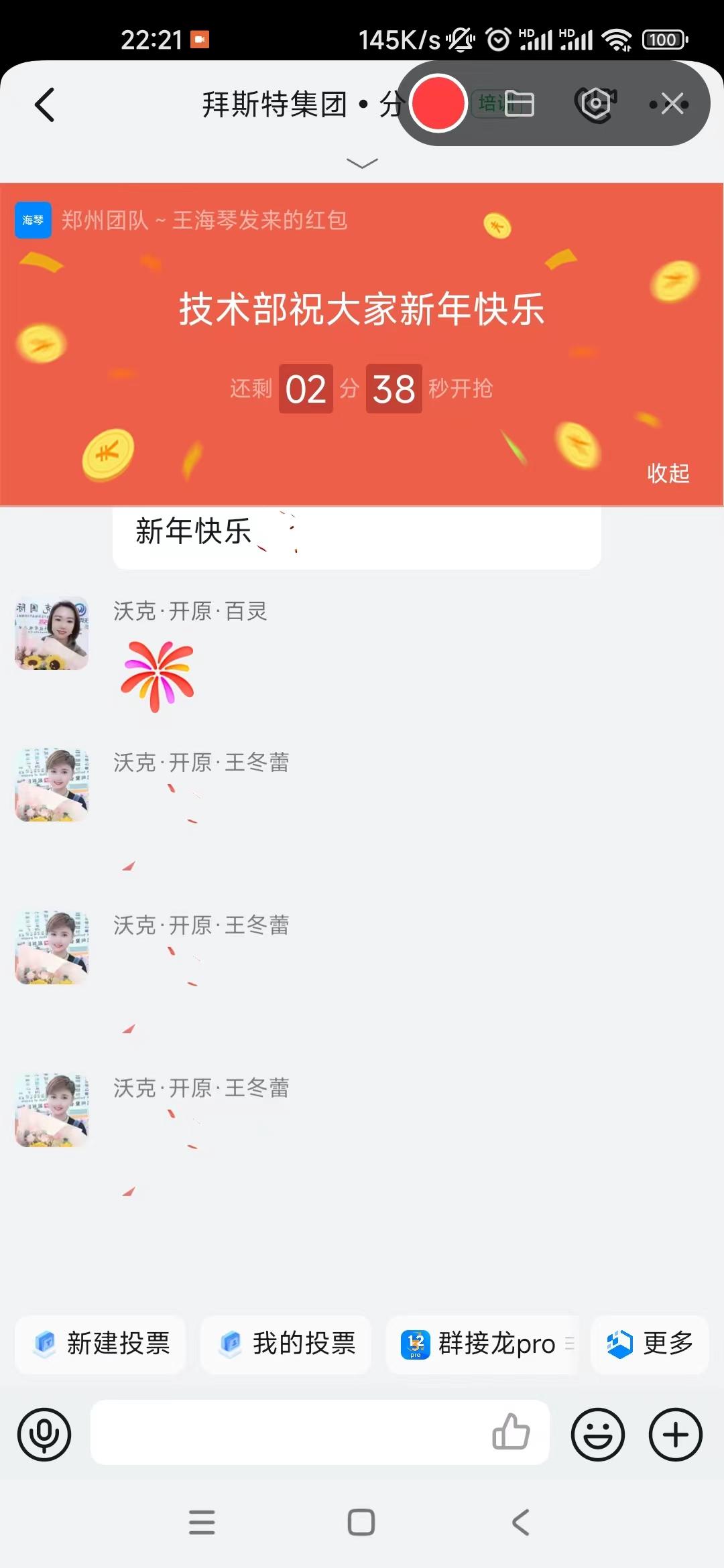Open 我的投票
This screenshot has height=1568, width=724.
286,1344
